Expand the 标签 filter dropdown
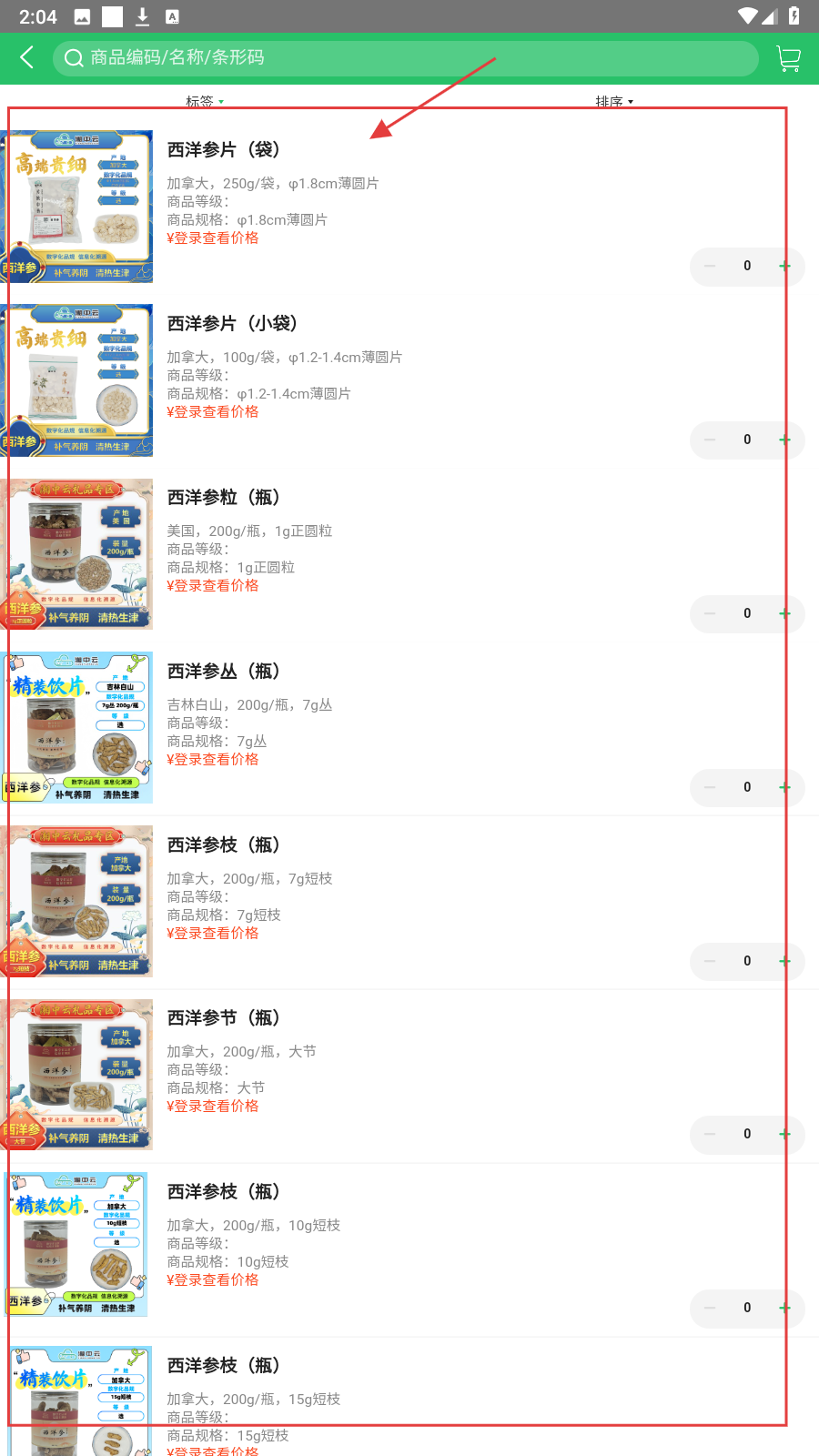 click(205, 102)
